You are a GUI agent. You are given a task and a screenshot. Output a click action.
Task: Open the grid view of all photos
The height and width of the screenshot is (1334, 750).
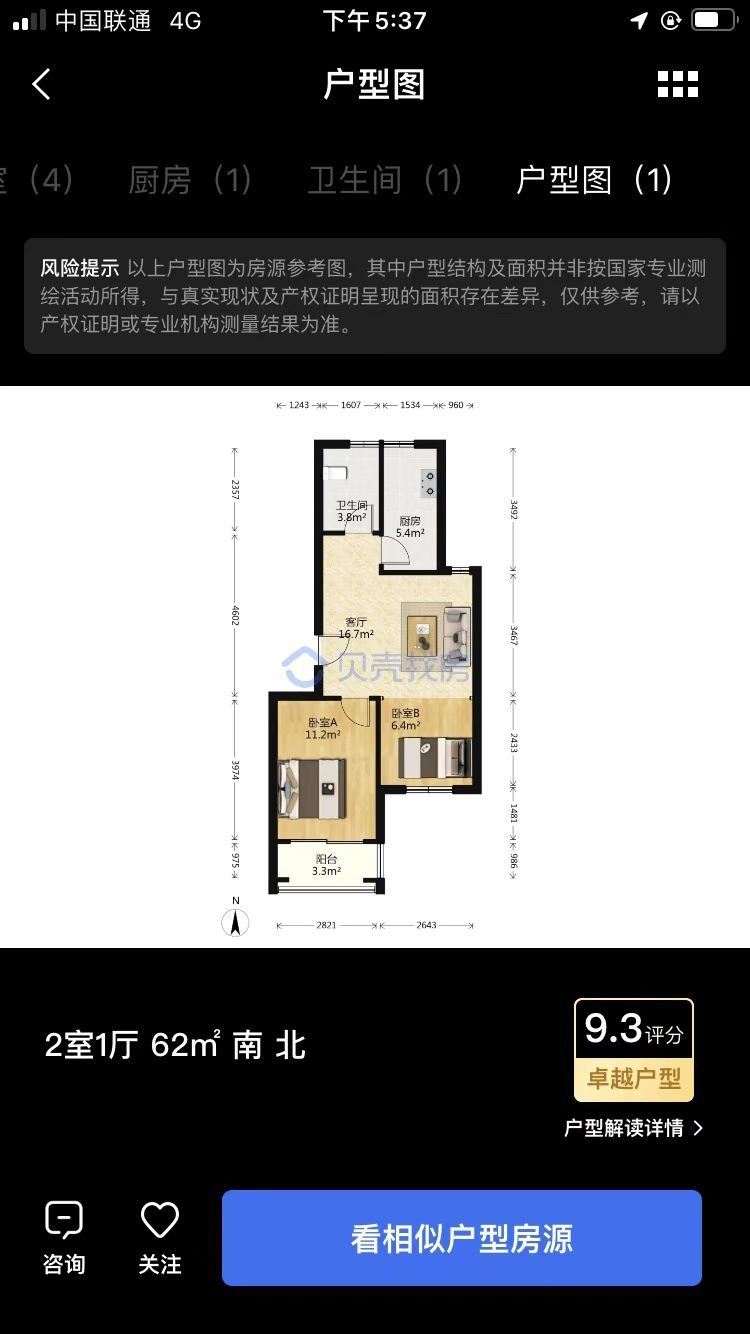678,84
